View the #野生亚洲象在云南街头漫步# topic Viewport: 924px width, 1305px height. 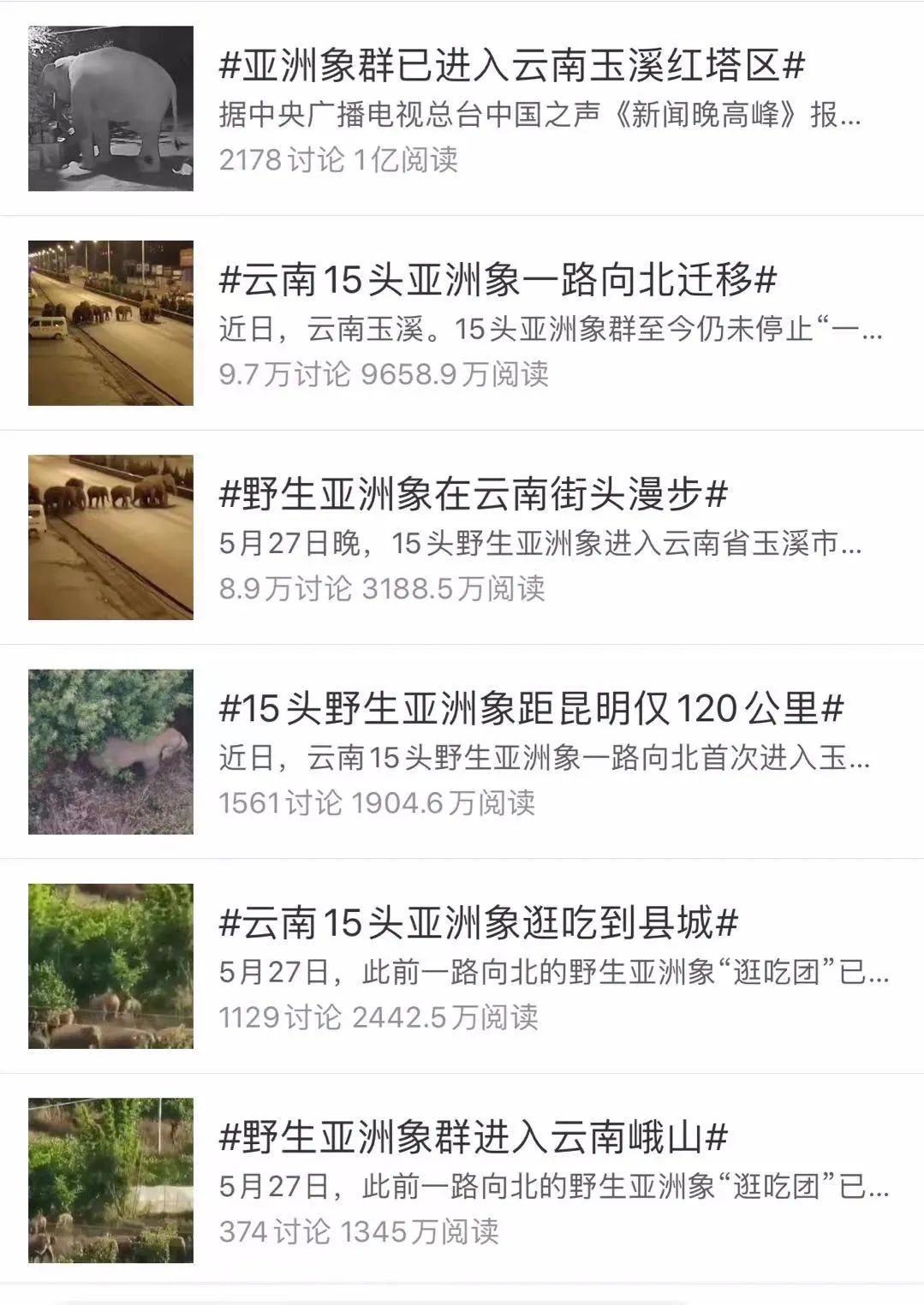tap(474, 495)
